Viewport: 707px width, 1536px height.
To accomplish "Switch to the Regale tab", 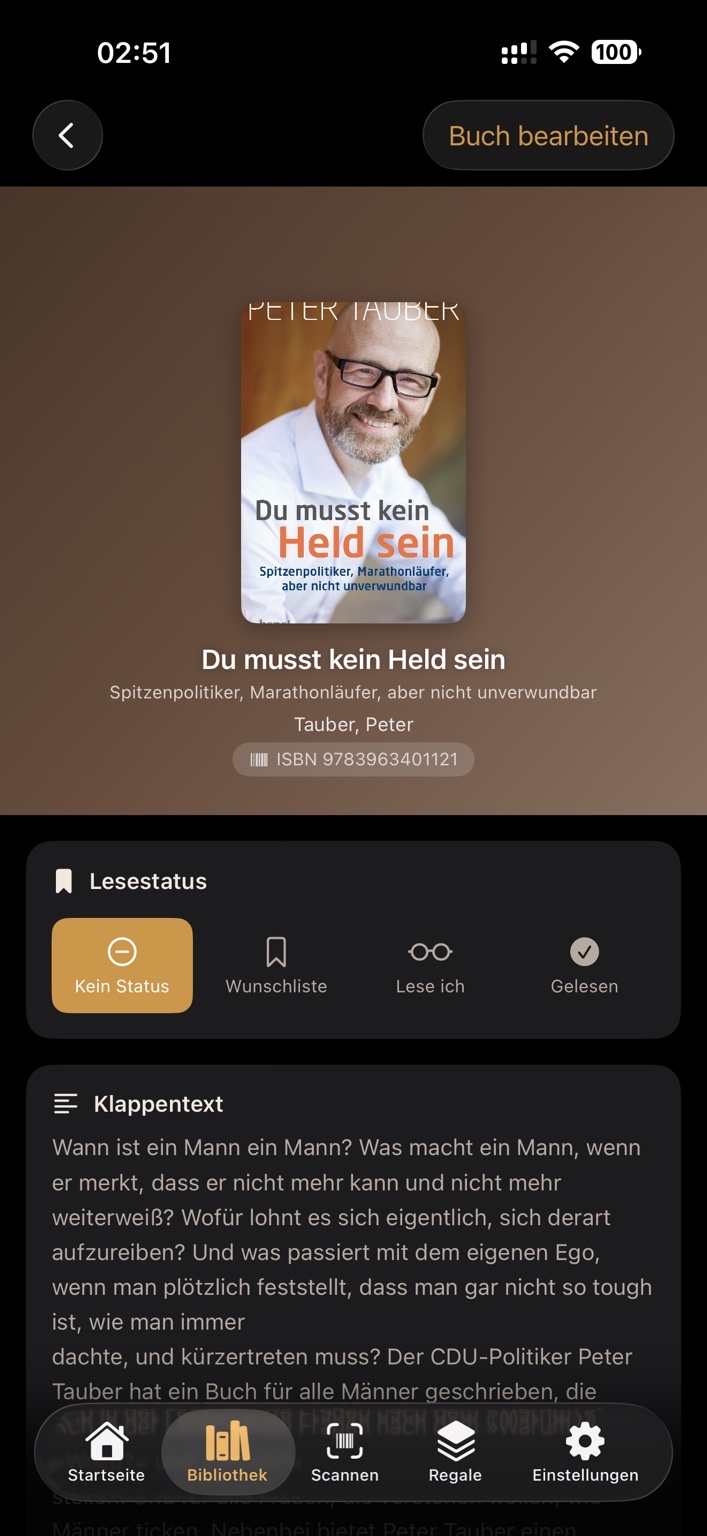I will tap(455, 1454).
